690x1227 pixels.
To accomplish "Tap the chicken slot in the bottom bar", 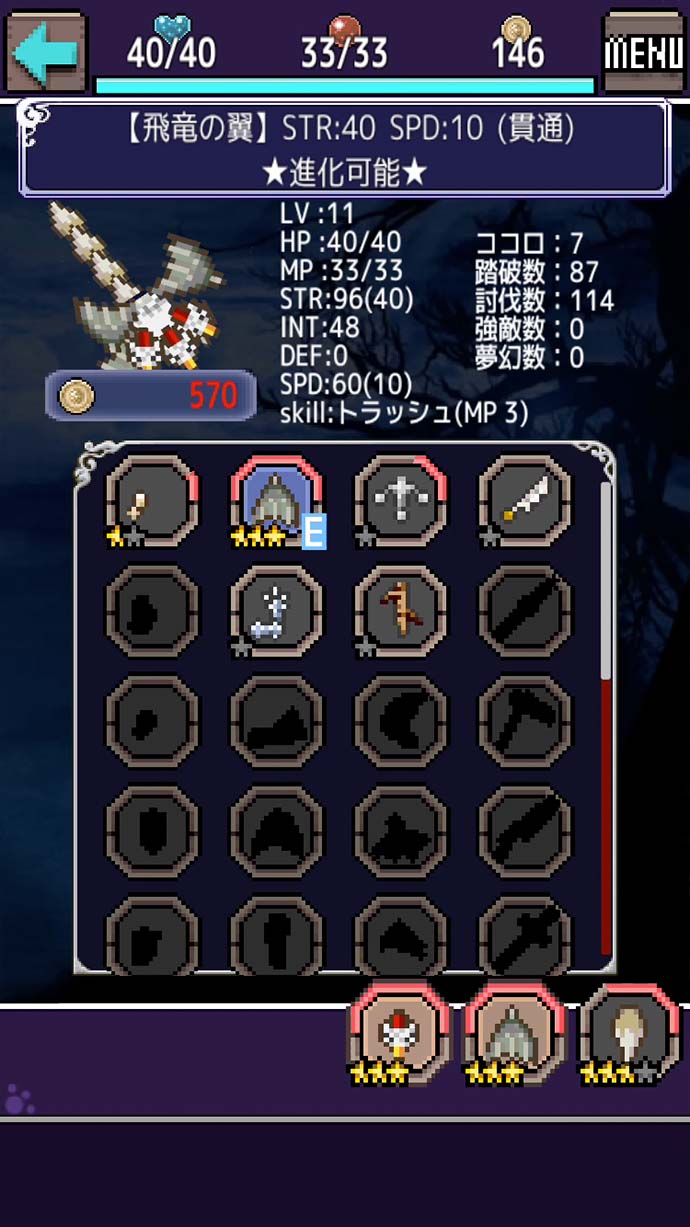I will (x=399, y=1034).
